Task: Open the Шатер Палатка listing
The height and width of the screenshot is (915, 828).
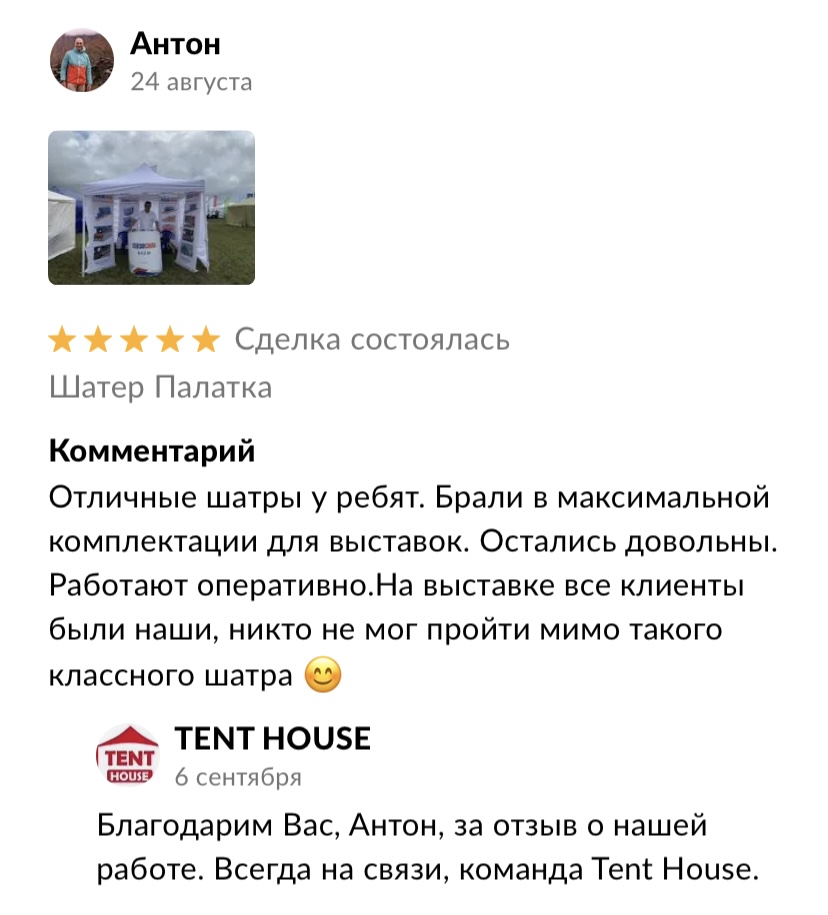Action: [x=160, y=387]
